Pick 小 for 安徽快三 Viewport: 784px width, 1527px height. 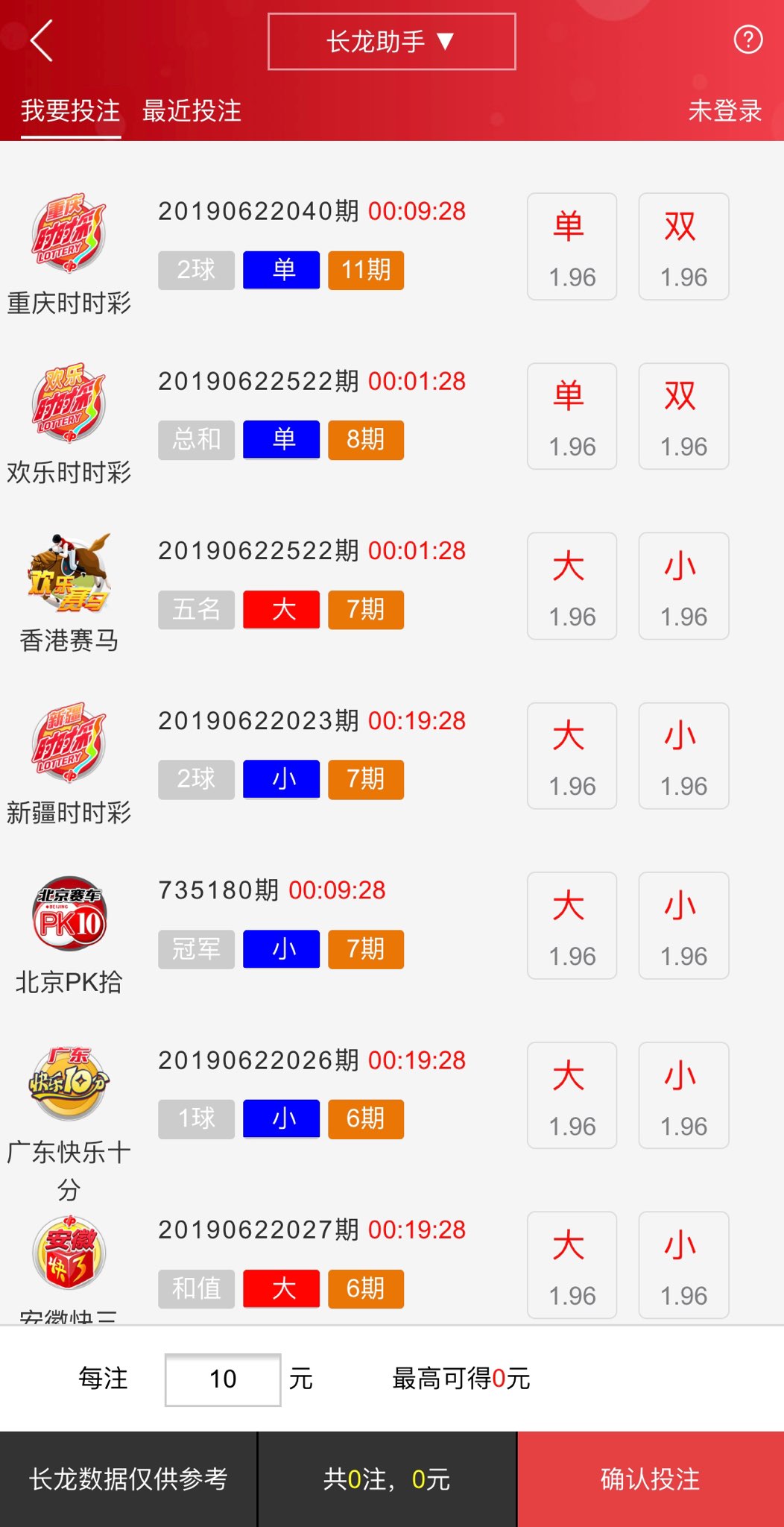click(x=683, y=1265)
